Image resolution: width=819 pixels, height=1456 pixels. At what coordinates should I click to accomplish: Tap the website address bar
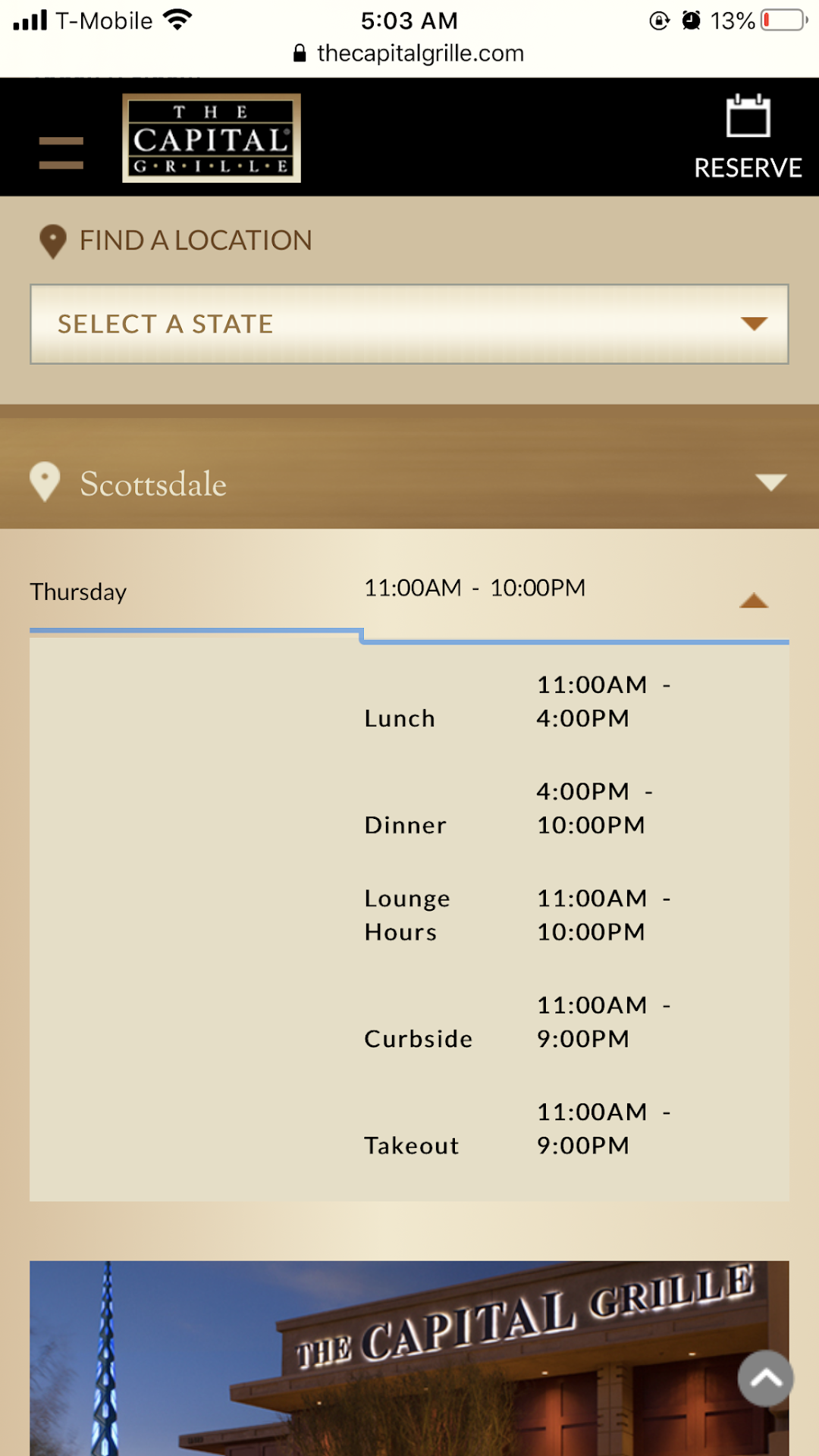(409, 53)
